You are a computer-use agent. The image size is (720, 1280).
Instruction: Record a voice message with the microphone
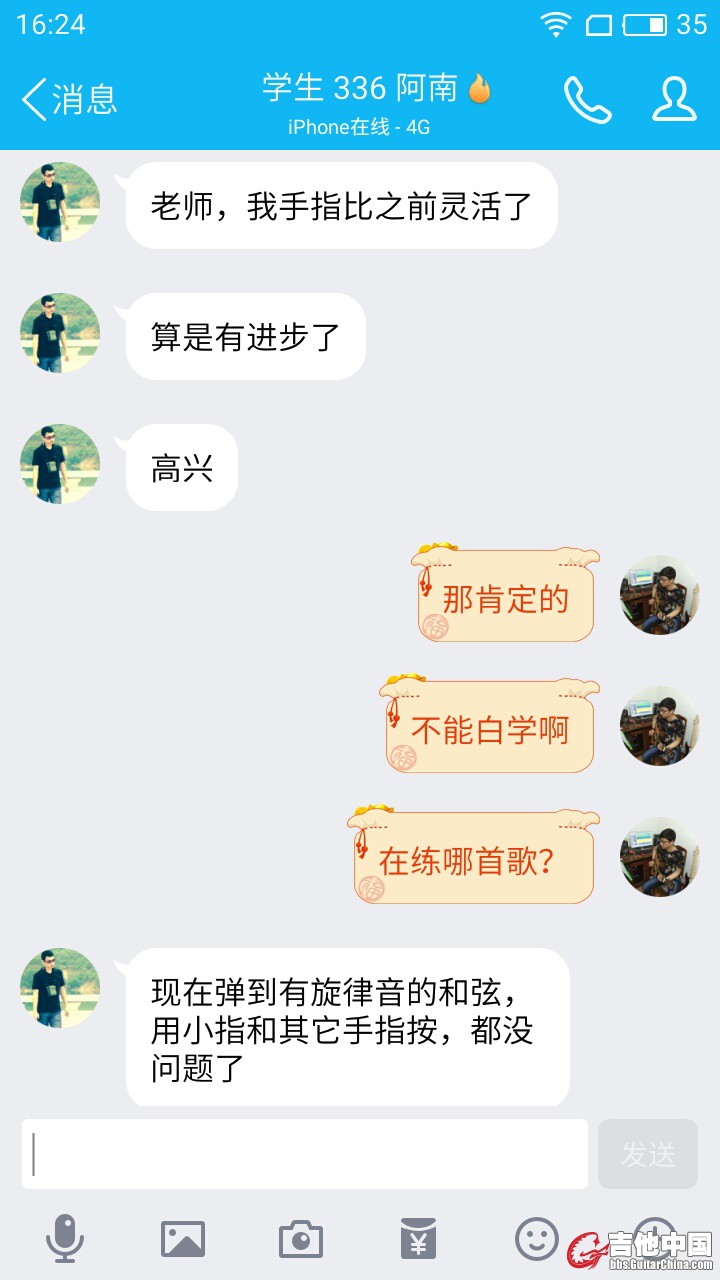click(65, 1240)
